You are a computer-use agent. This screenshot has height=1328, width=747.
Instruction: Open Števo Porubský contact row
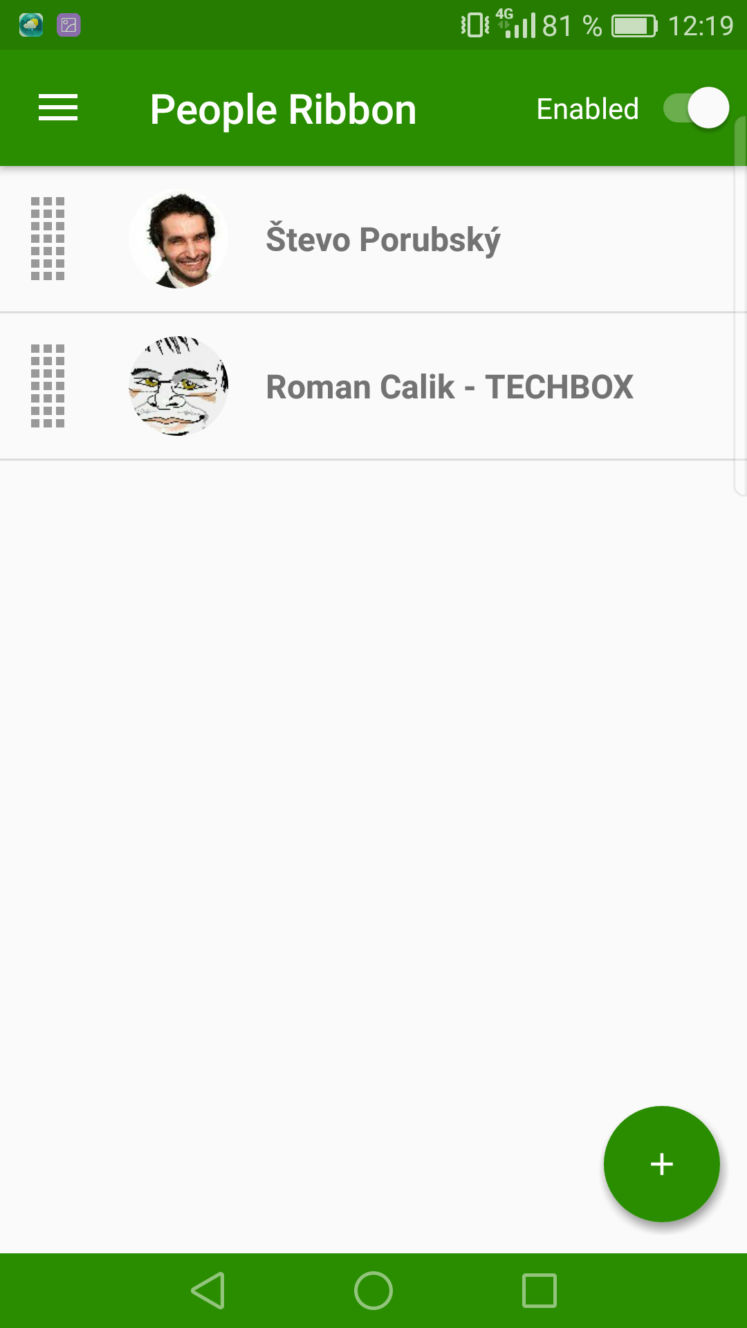click(373, 239)
